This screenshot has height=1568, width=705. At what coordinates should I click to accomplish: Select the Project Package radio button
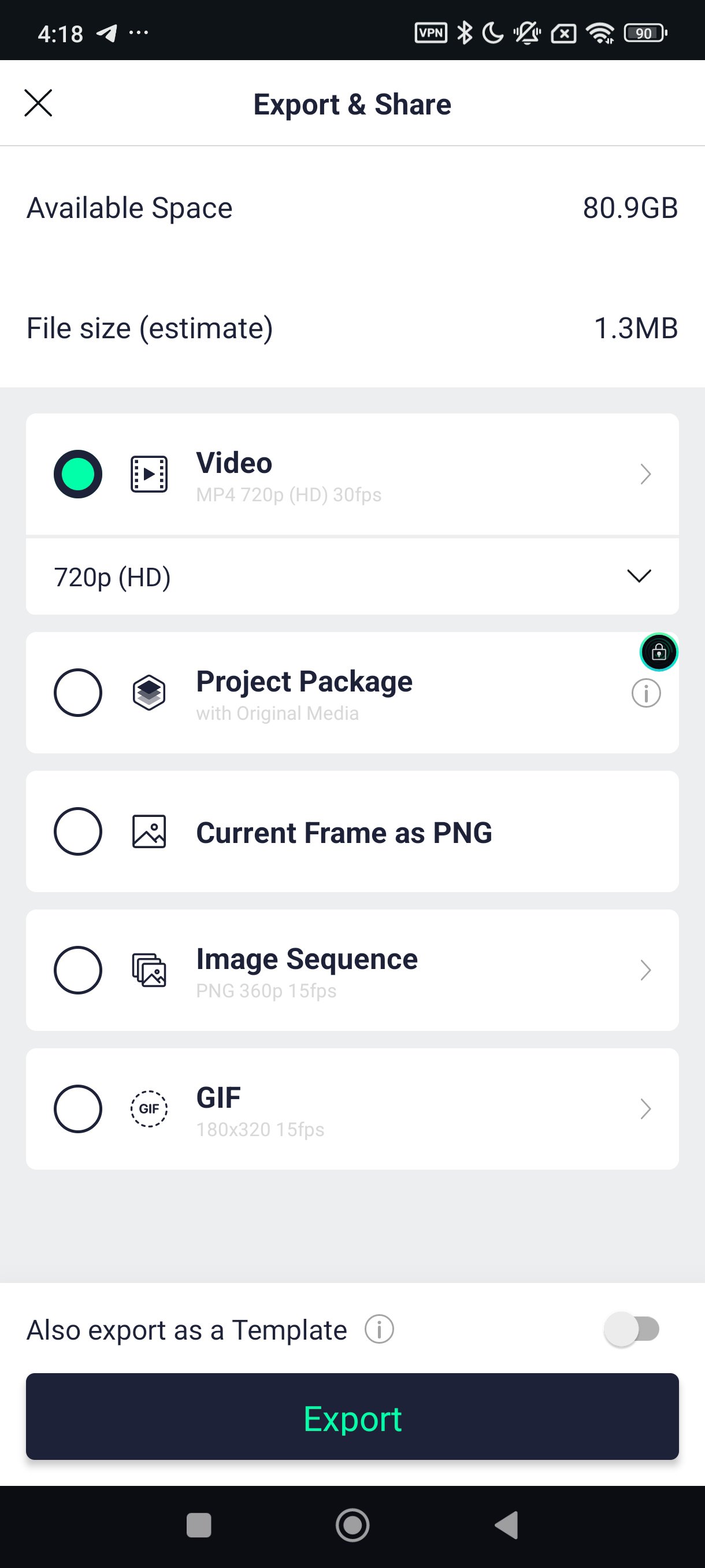point(78,693)
